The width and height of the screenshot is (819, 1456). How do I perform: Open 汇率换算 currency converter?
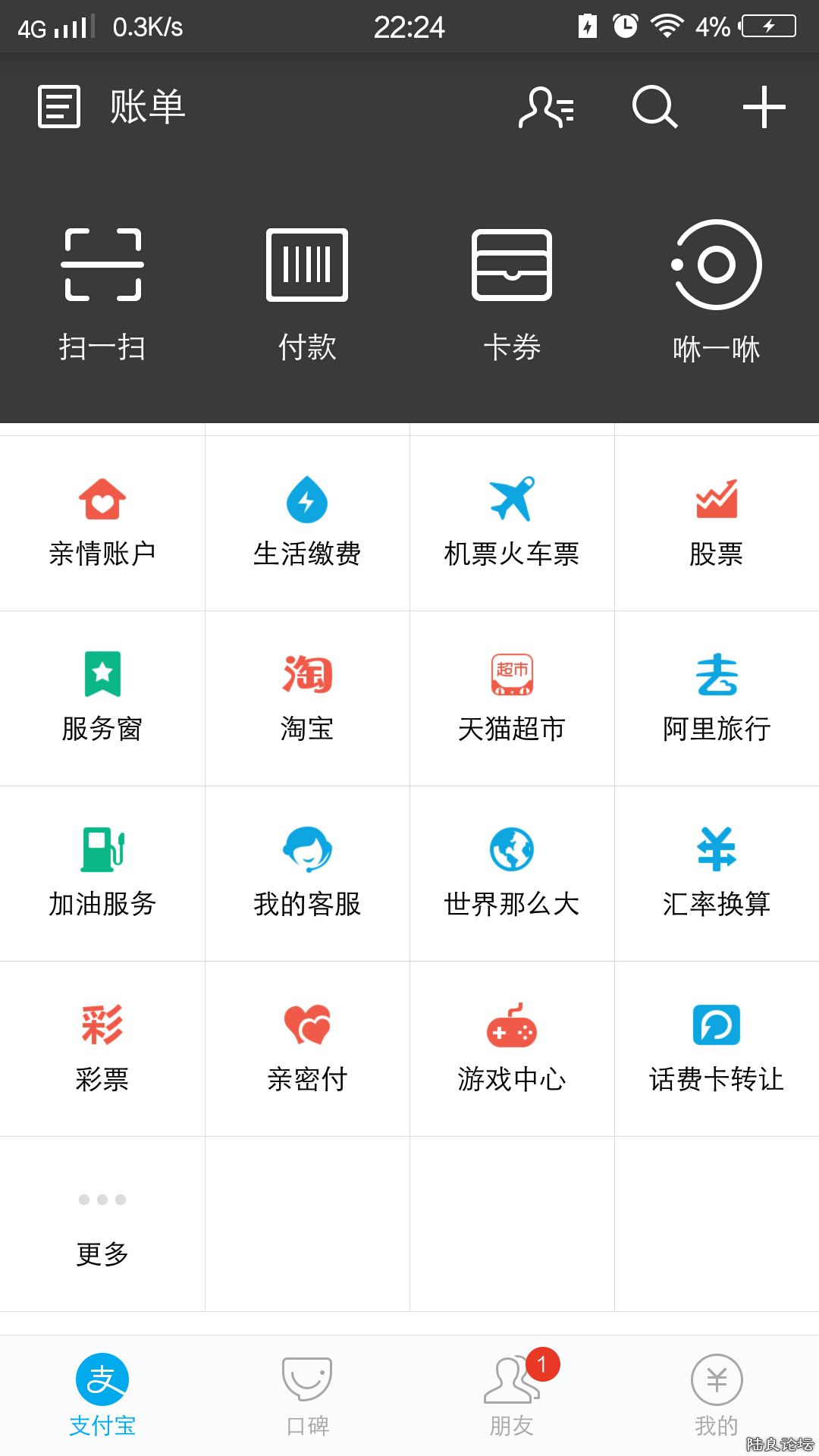717,874
